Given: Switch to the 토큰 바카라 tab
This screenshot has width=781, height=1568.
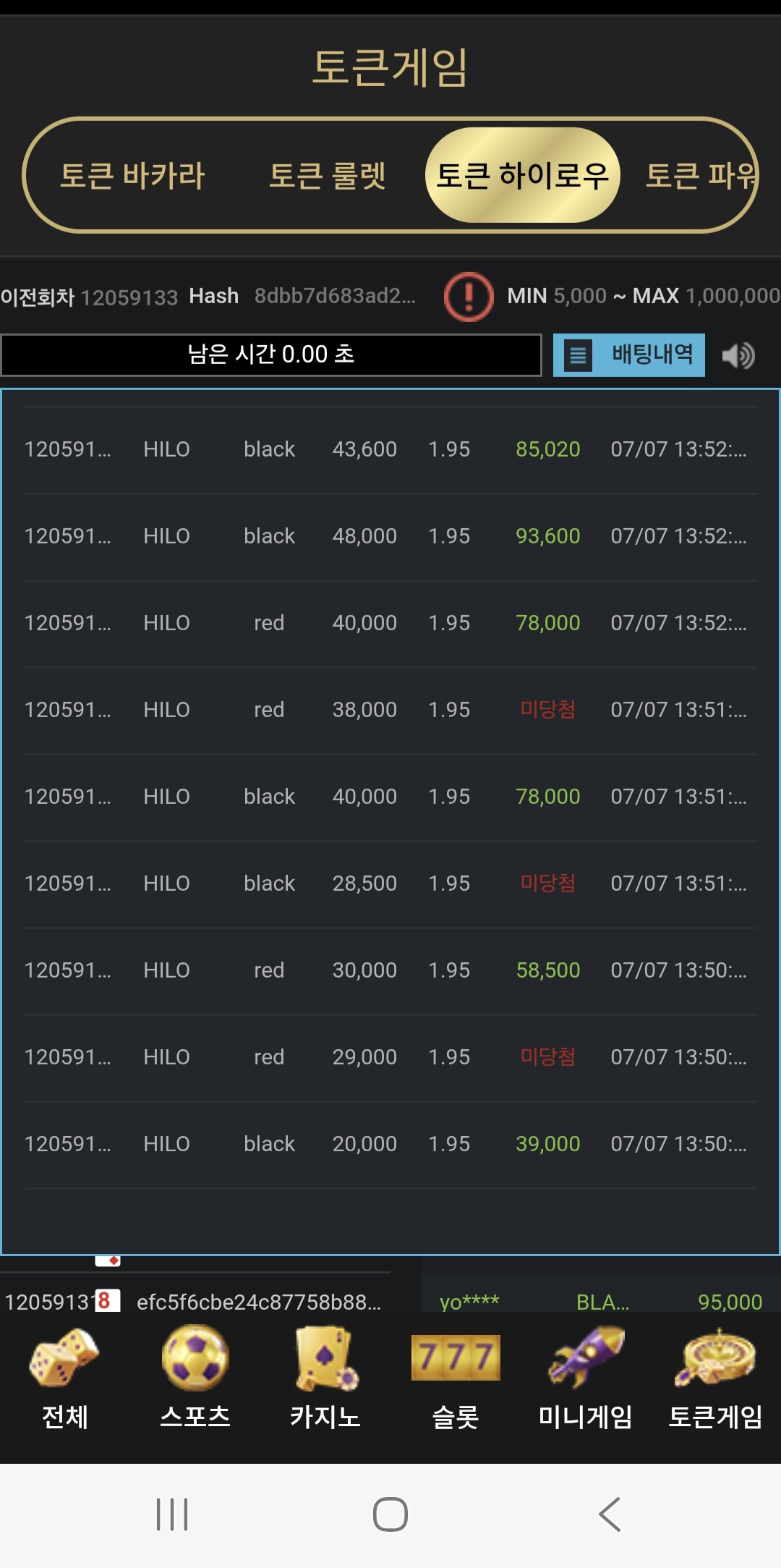Looking at the screenshot, I should coord(132,176).
